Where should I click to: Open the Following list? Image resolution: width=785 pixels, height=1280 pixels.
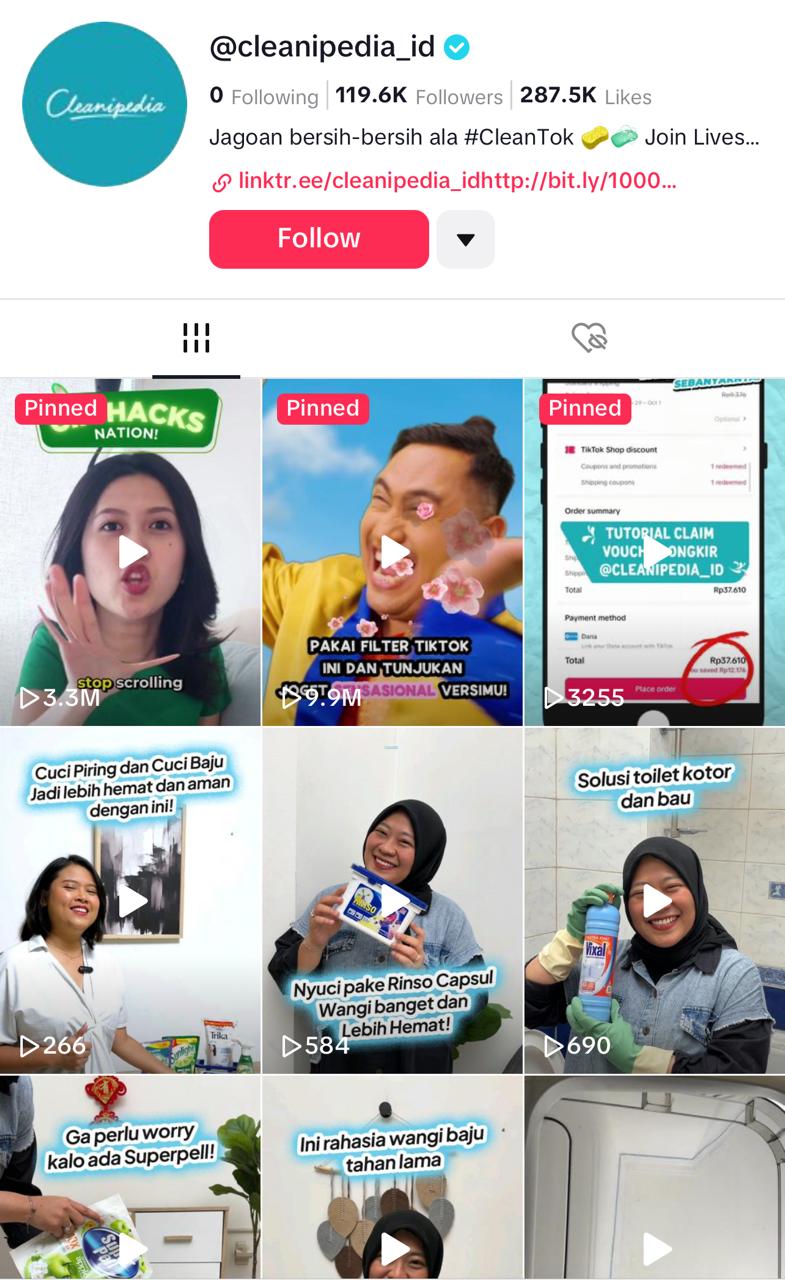[x=263, y=96]
